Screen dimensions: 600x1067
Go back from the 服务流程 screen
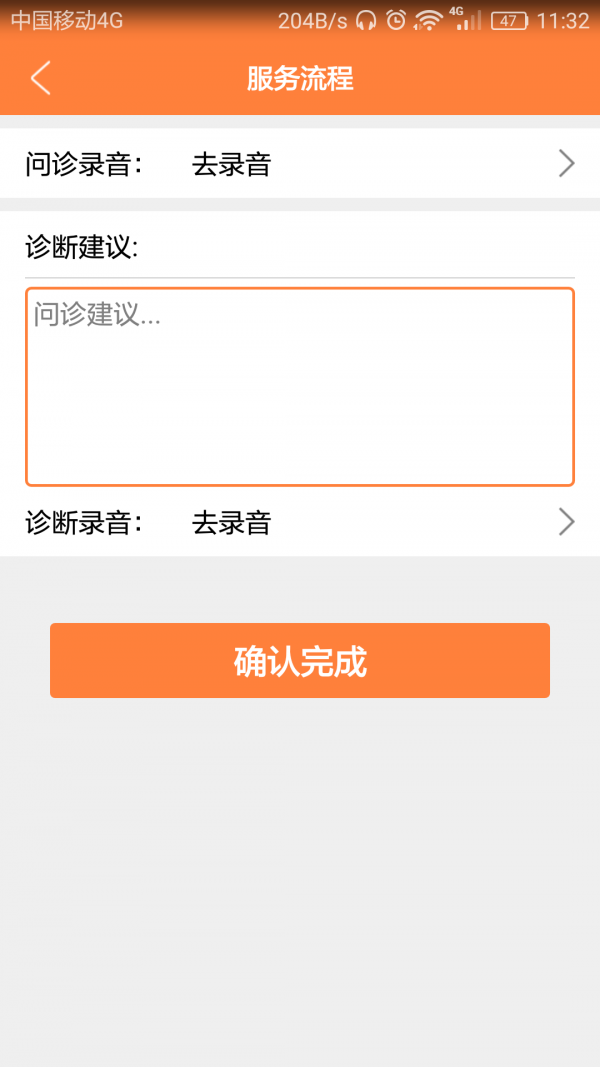[x=40, y=78]
